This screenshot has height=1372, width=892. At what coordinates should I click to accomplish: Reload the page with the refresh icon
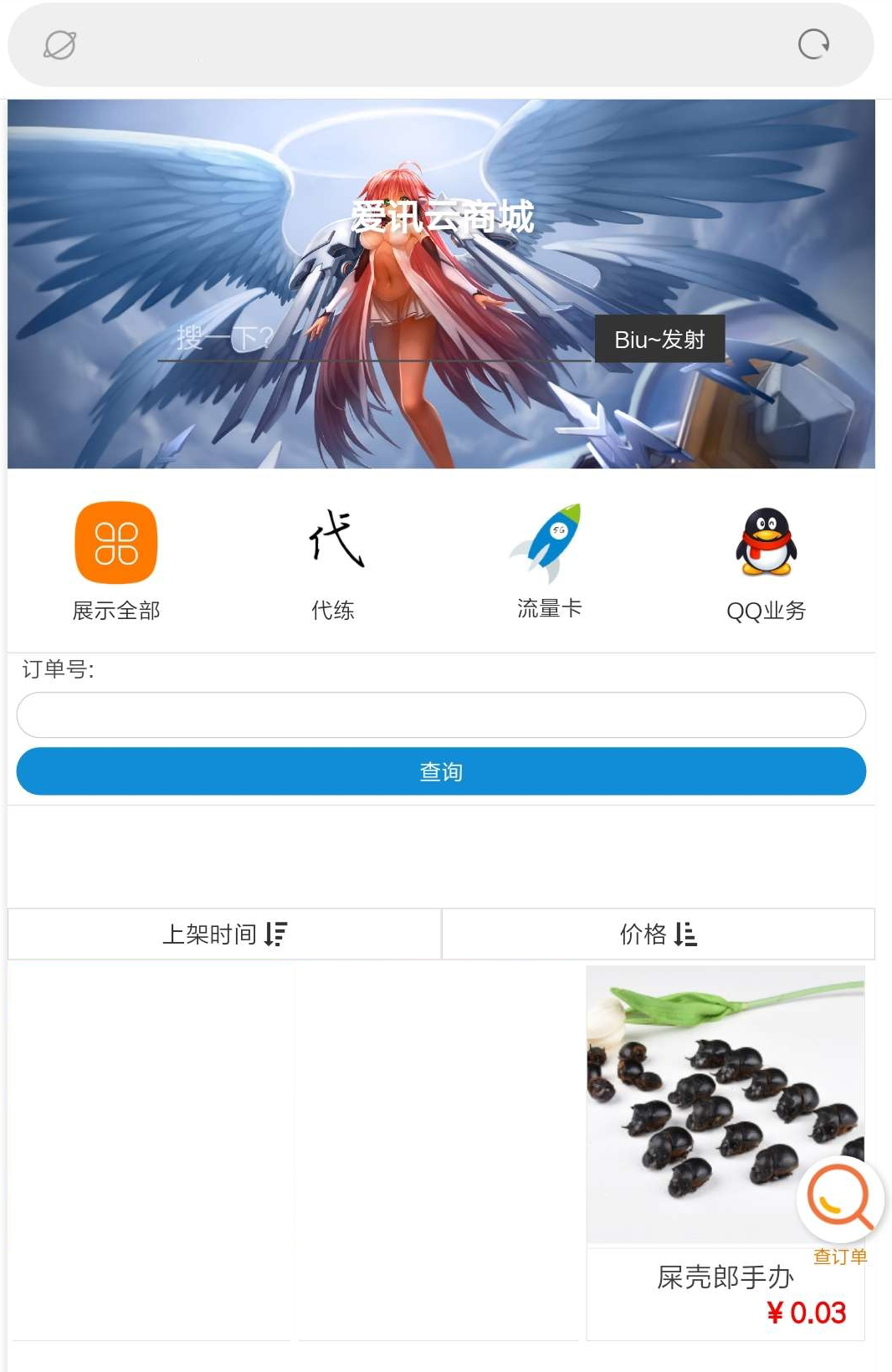(813, 44)
